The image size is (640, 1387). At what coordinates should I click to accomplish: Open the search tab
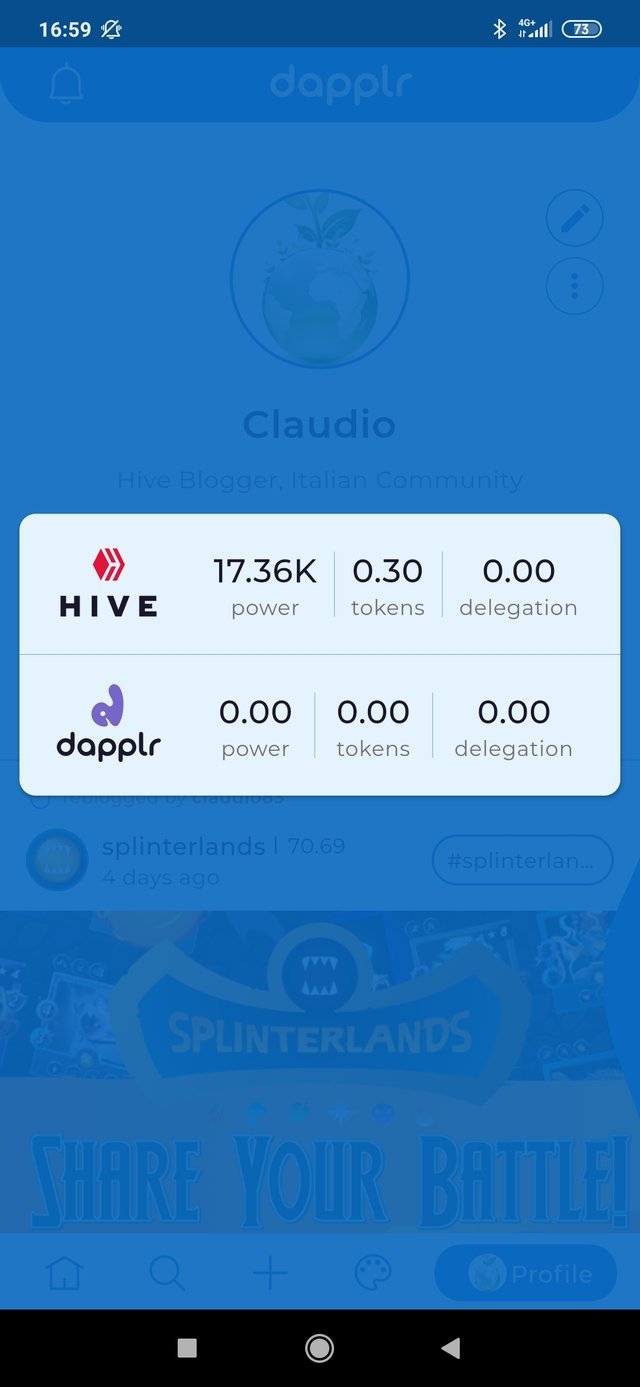(167, 1273)
